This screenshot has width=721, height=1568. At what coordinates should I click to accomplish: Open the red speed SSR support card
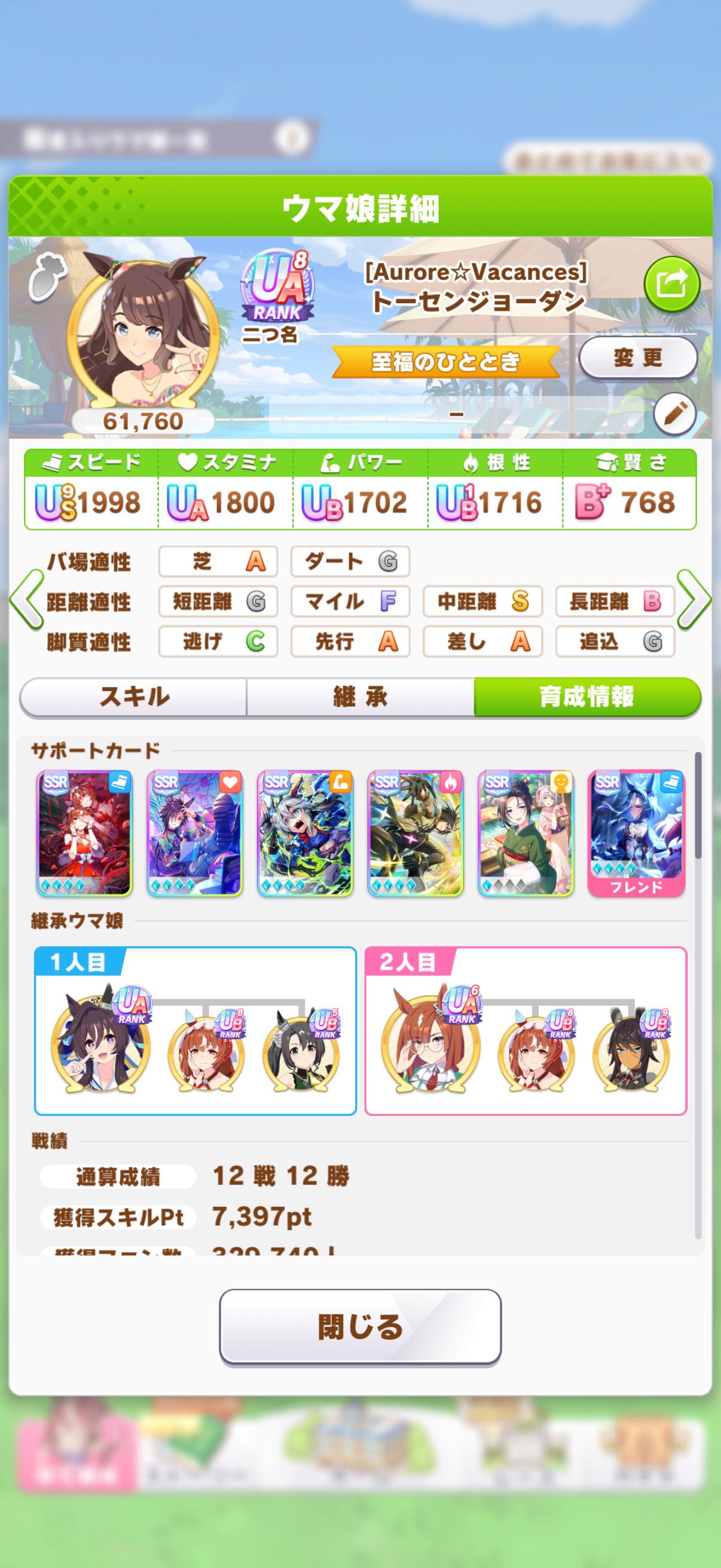(84, 832)
